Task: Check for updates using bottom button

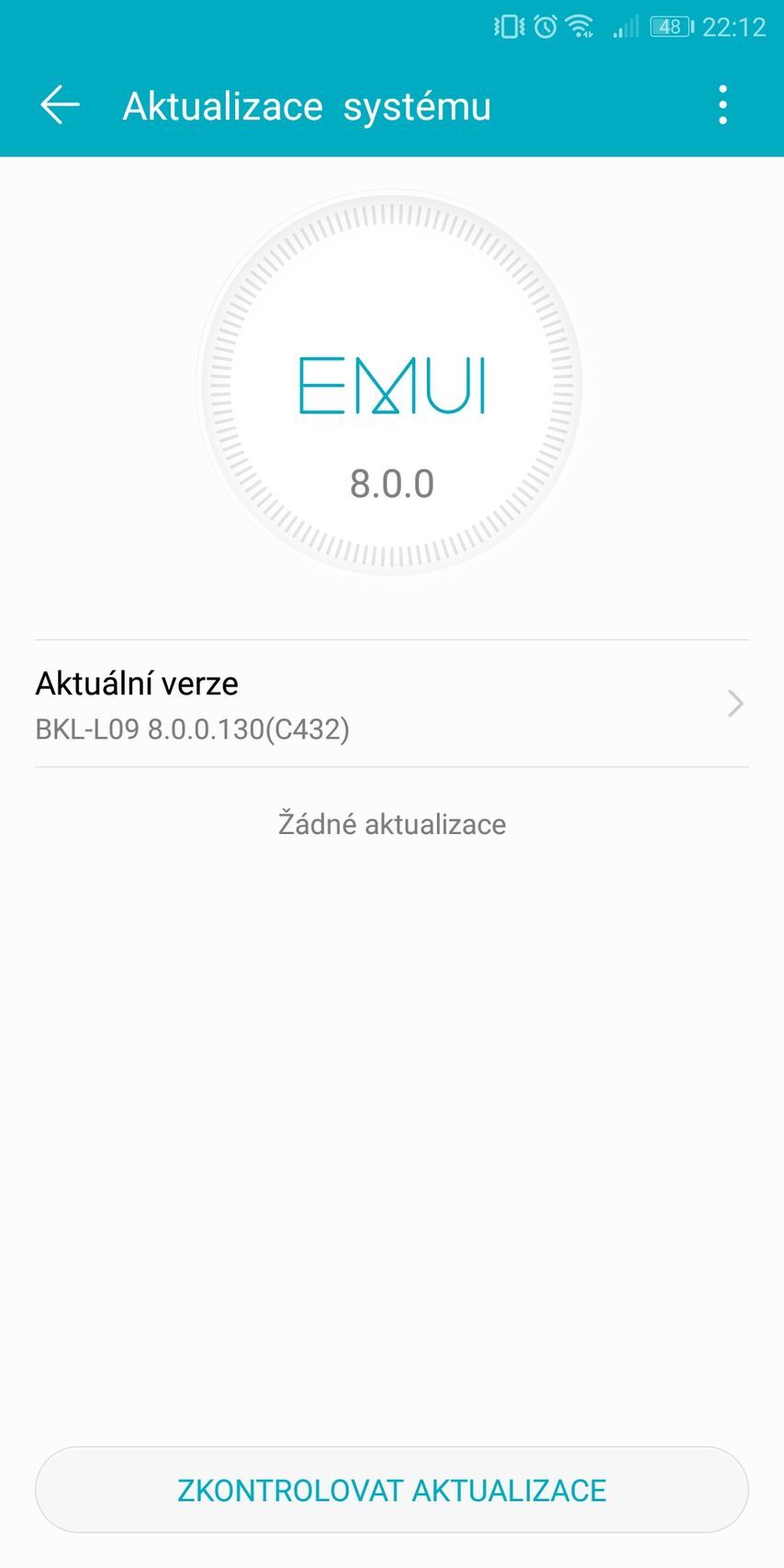Action: click(392, 1490)
